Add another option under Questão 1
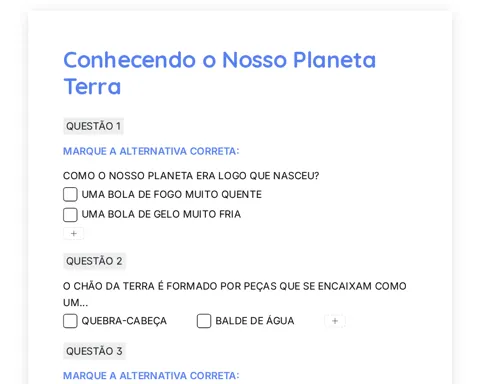Viewport: 480px width, 384px height. [x=74, y=234]
